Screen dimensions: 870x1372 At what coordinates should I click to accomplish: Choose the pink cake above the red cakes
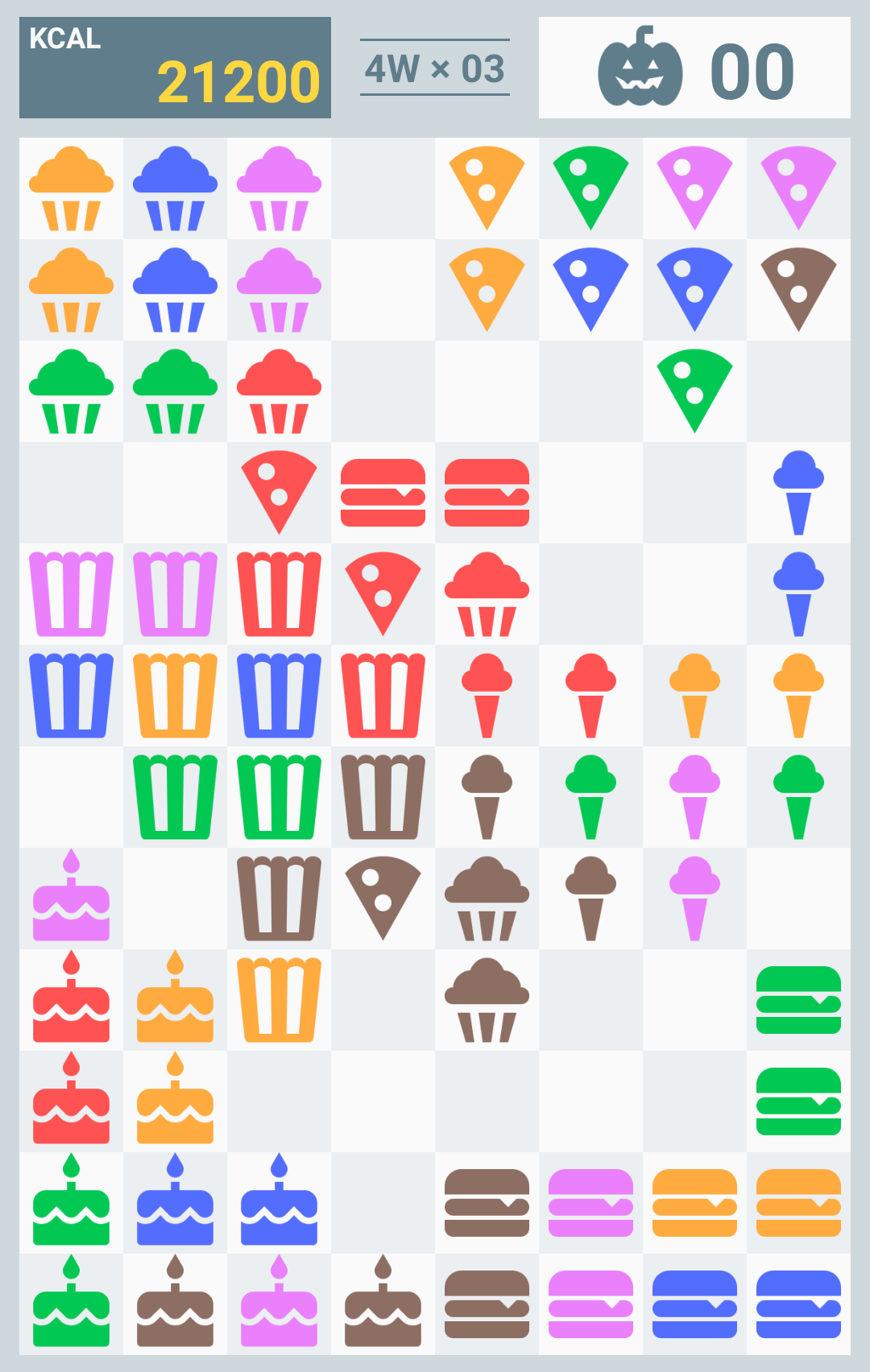[71, 898]
